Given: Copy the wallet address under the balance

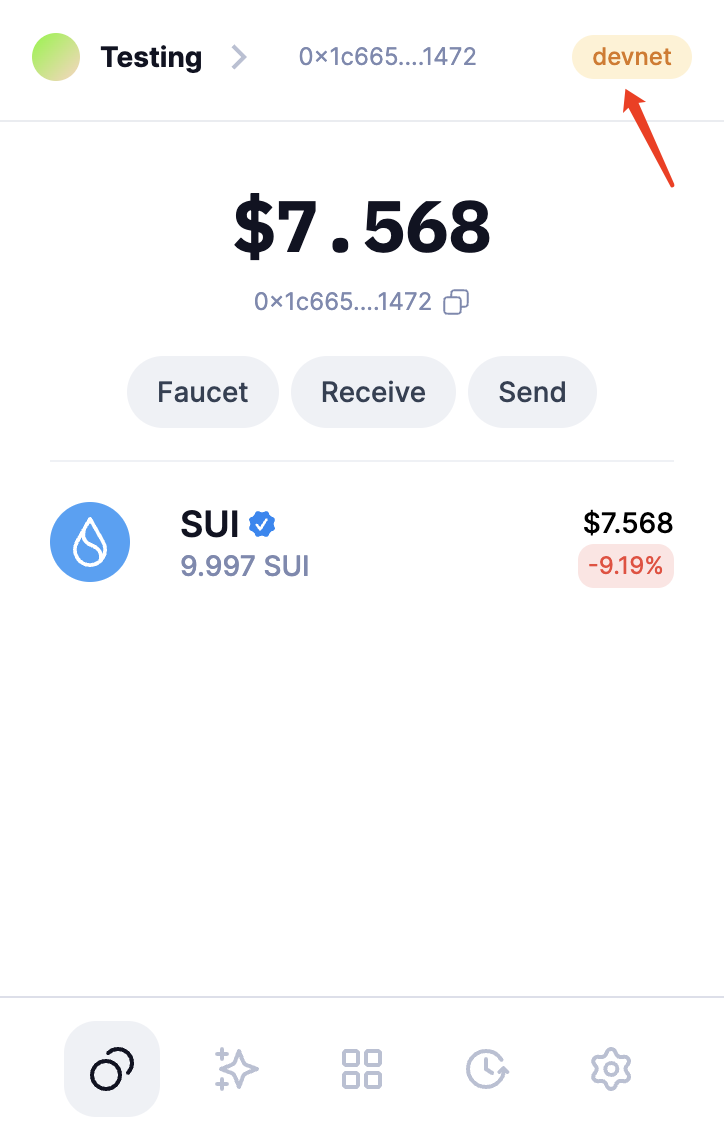Looking at the screenshot, I should click(456, 302).
